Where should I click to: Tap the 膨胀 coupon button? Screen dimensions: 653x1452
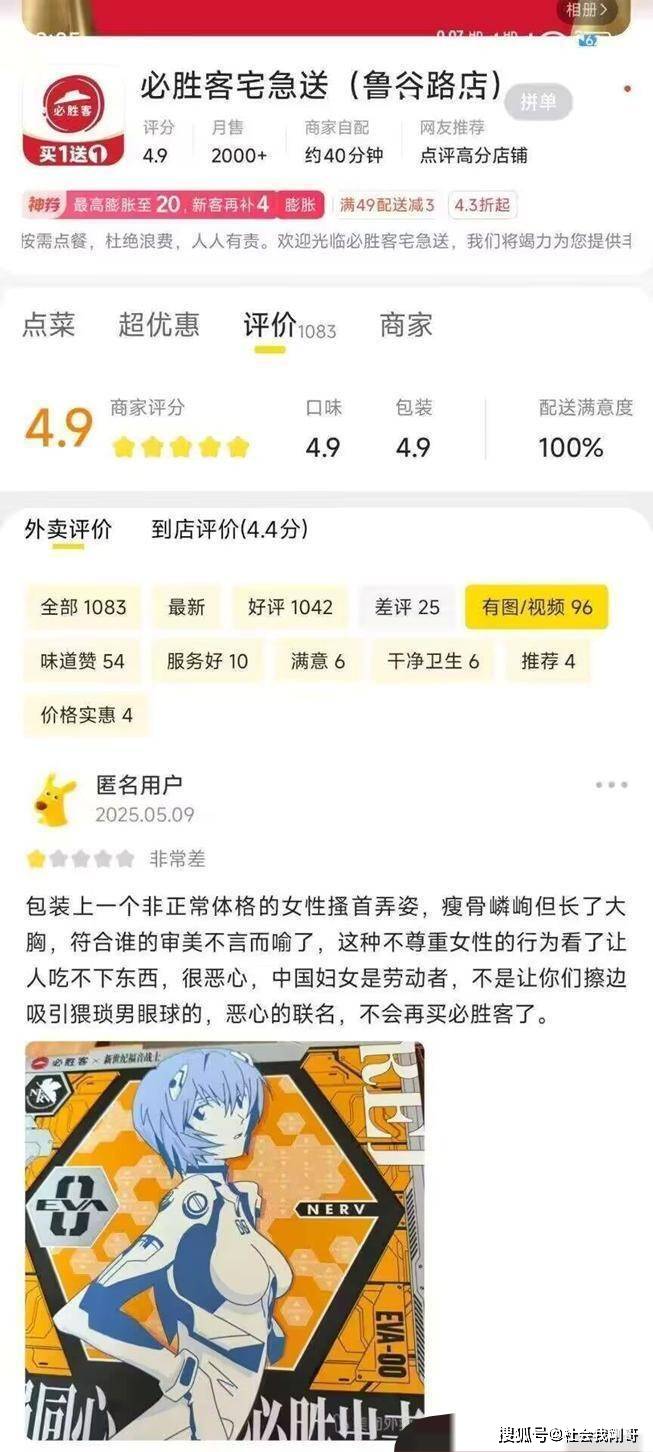pyautogui.click(x=299, y=206)
